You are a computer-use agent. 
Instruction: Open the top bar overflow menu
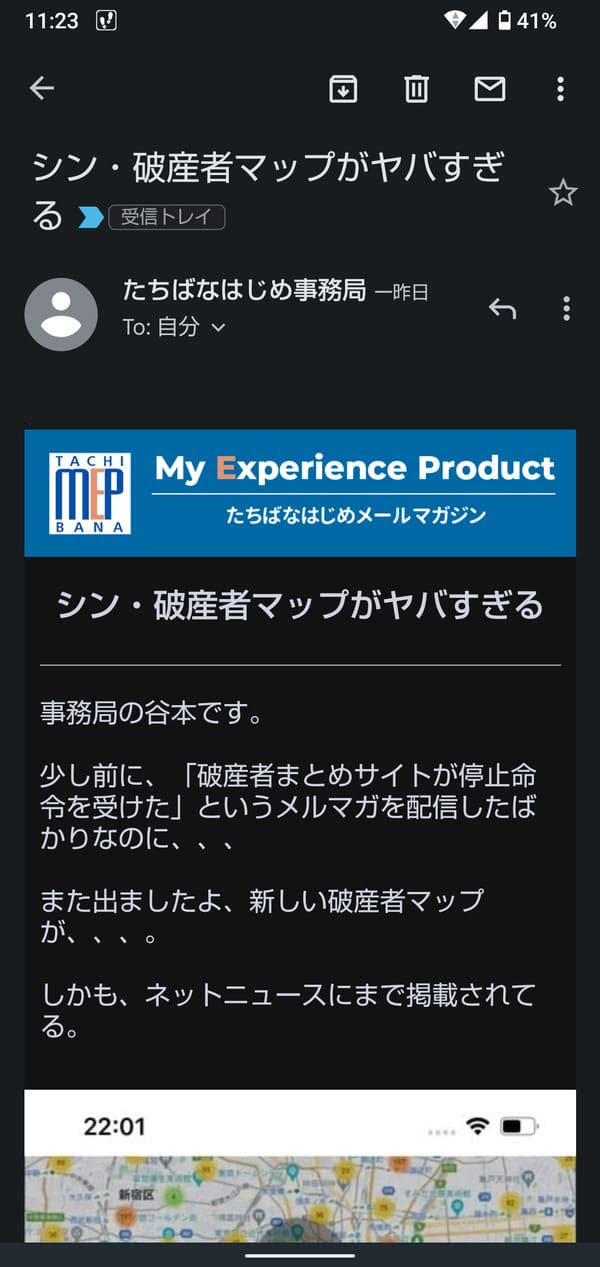pos(560,89)
